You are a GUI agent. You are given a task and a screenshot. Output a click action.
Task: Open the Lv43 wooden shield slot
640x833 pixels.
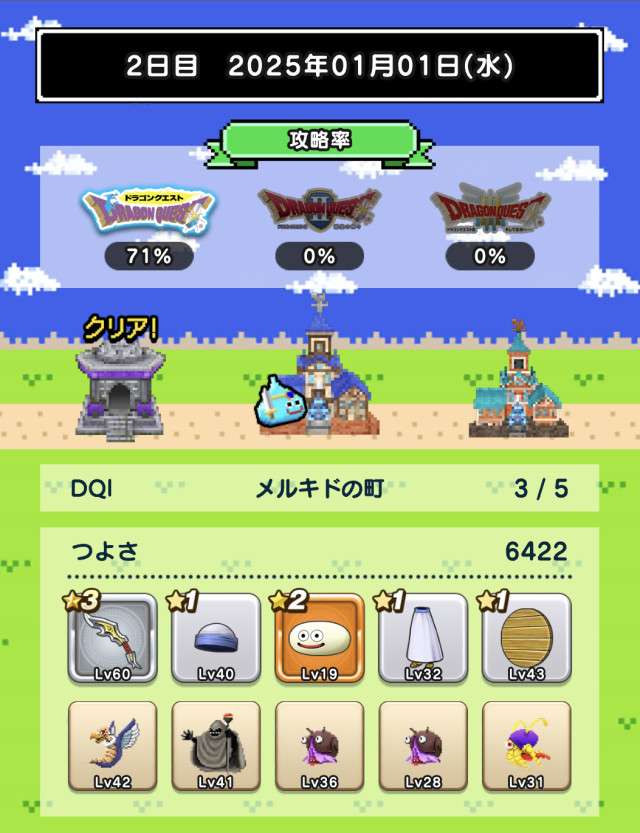coord(527,640)
